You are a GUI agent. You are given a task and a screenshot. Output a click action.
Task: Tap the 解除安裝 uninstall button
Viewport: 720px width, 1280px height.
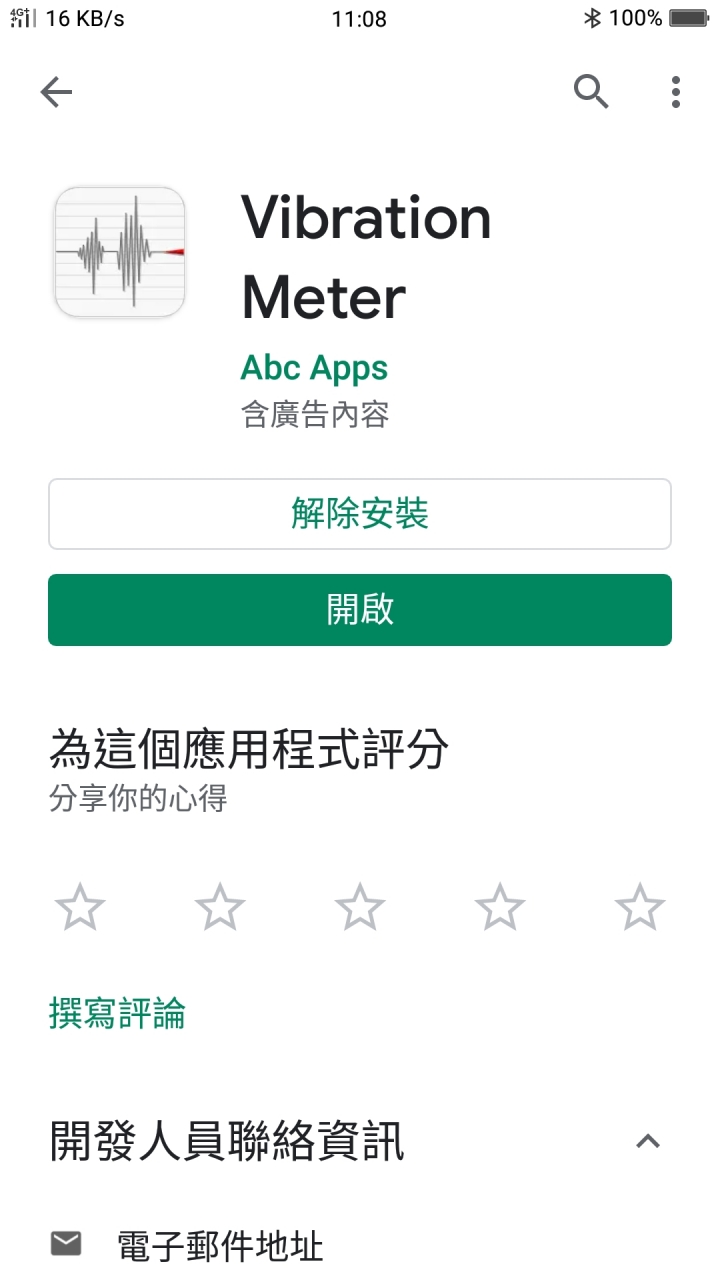[x=360, y=514]
